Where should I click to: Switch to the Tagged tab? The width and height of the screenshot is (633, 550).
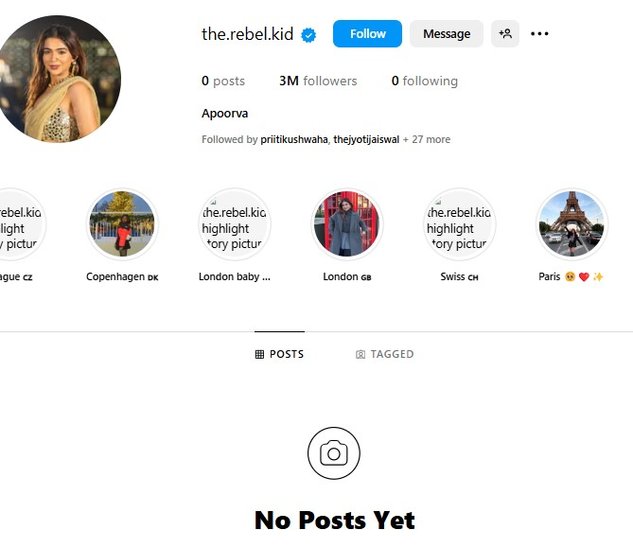coord(384,354)
